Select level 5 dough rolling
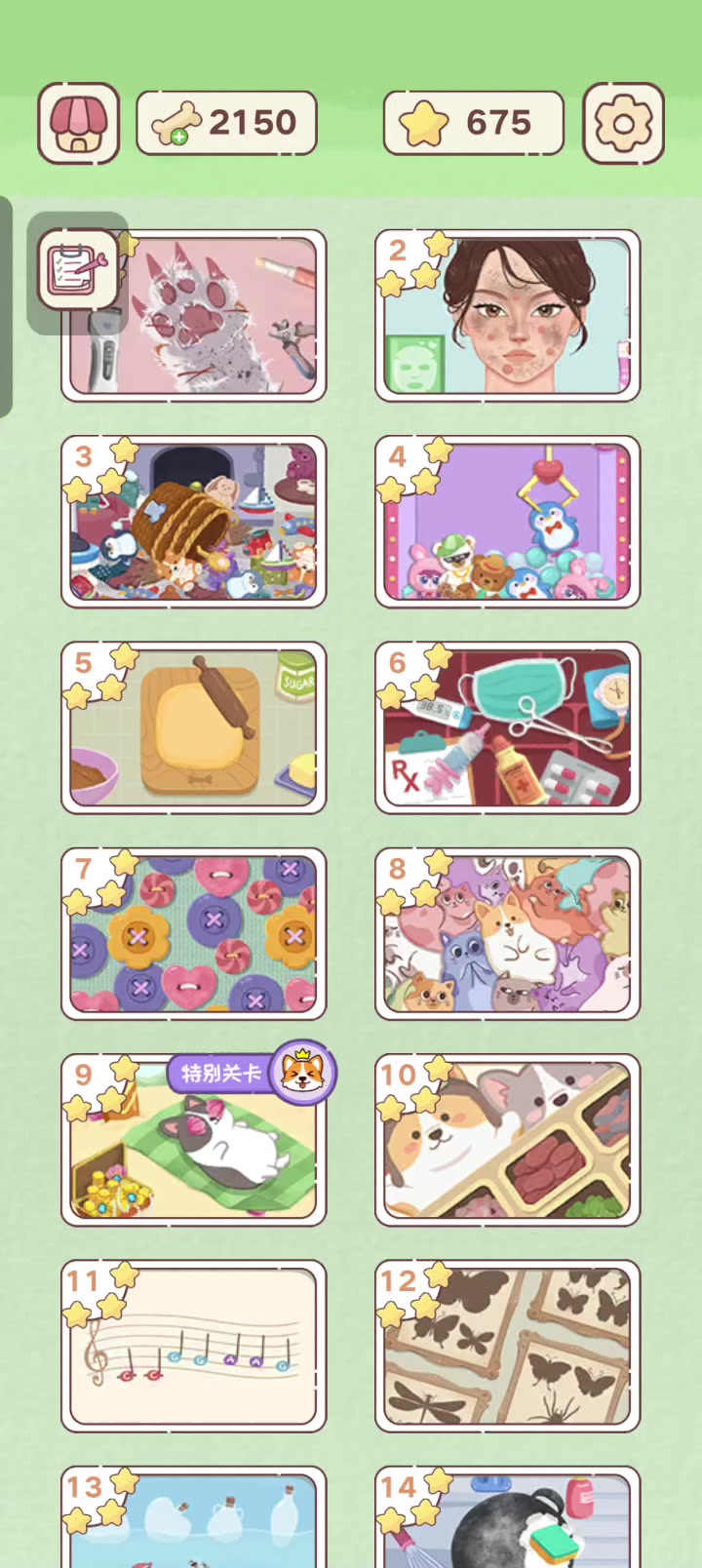The height and width of the screenshot is (1568, 702). 194,727
